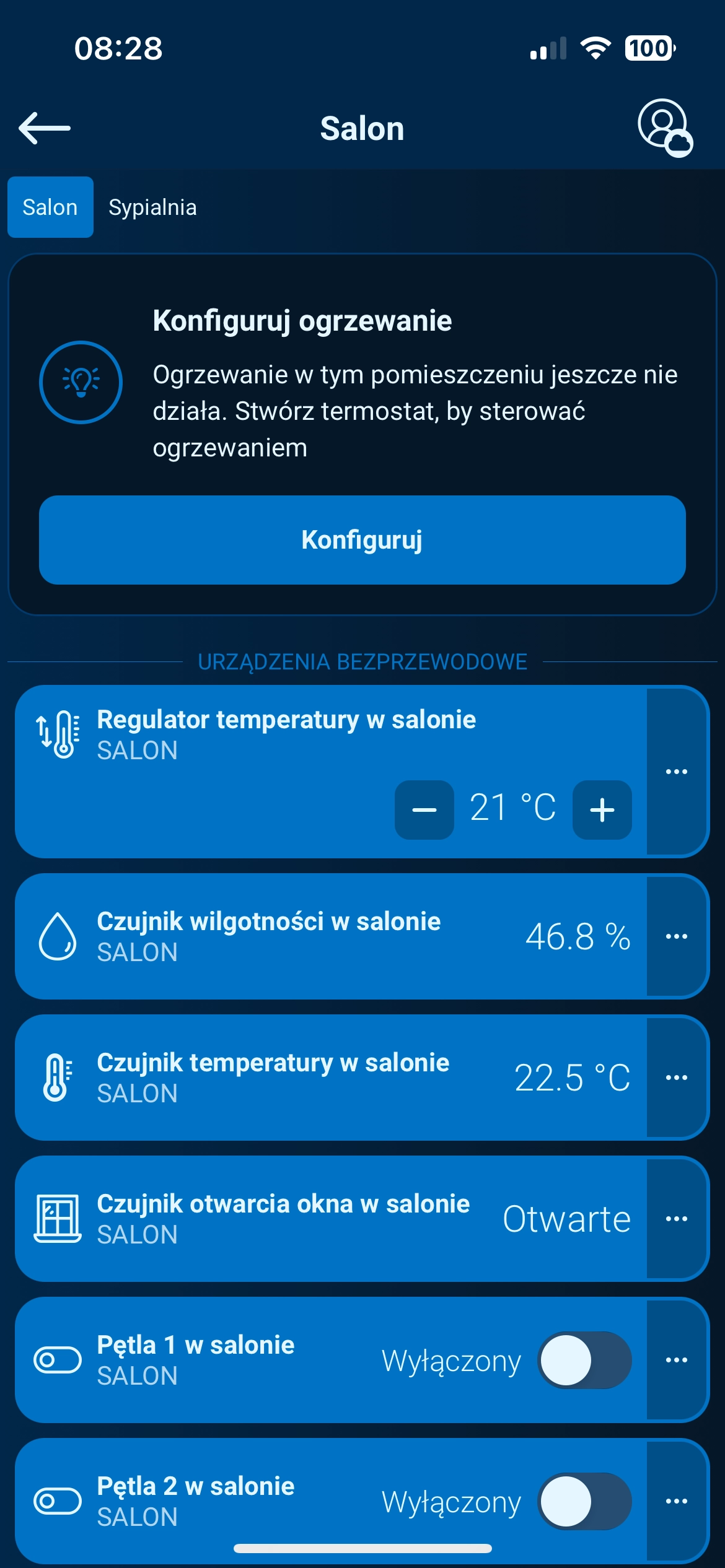This screenshot has height=1568, width=725.
Task: Toggle the Pętla 1 w salonie switch
Action: (584, 1361)
